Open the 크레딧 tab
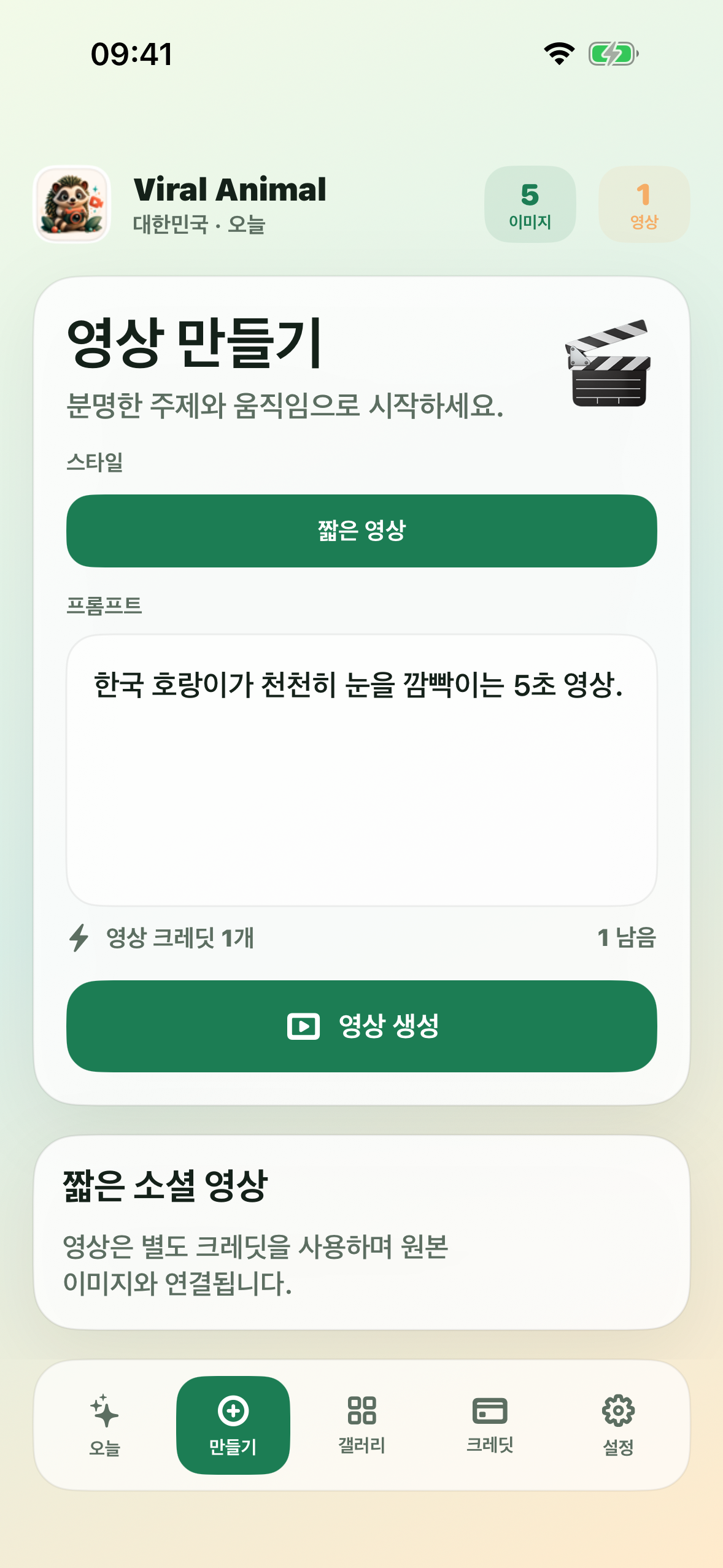This screenshot has width=723, height=1568. [490, 1425]
